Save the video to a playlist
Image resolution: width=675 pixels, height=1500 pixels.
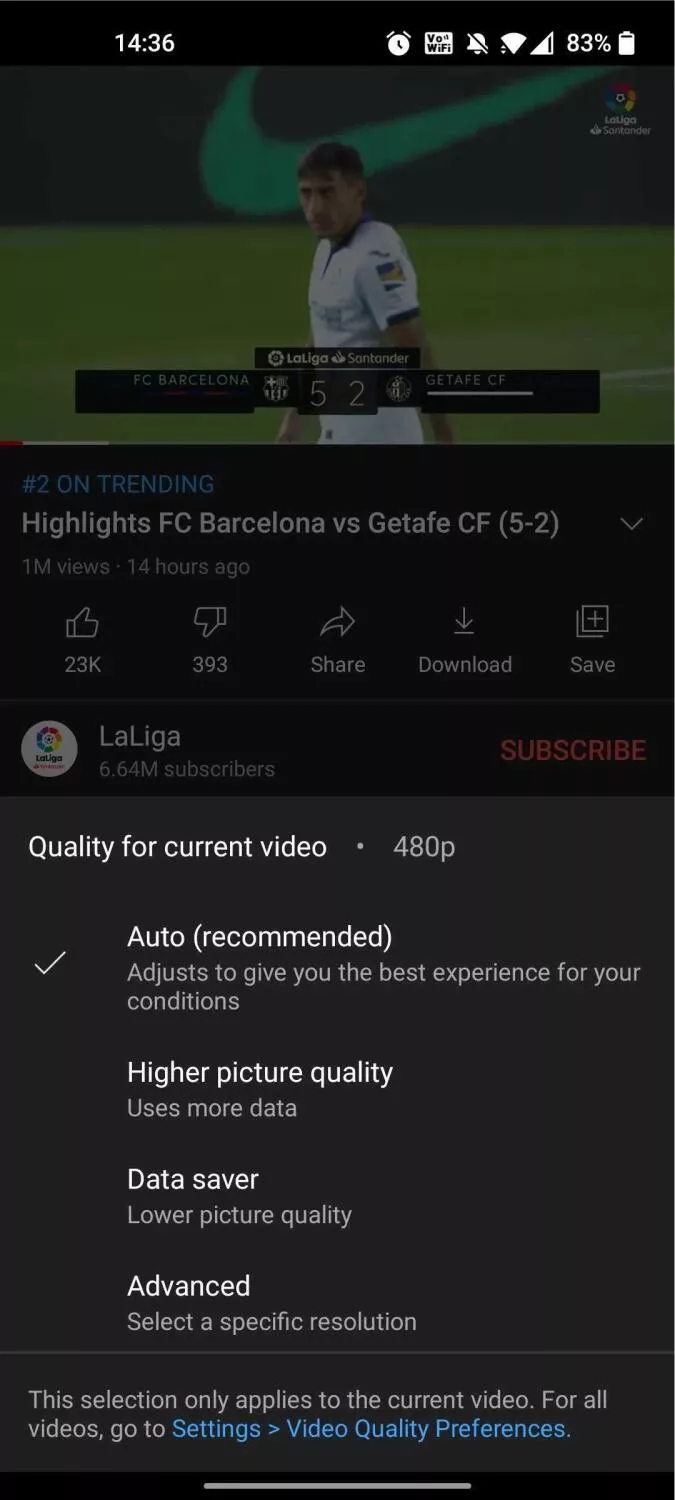coord(592,641)
